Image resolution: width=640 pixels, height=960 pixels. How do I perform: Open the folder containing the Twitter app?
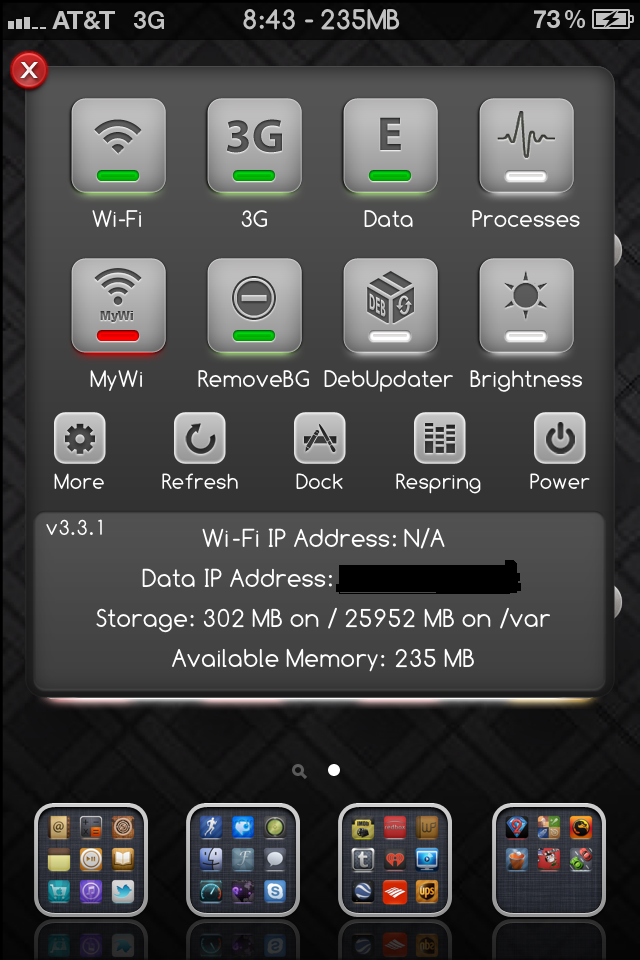pyautogui.click(x=91, y=860)
